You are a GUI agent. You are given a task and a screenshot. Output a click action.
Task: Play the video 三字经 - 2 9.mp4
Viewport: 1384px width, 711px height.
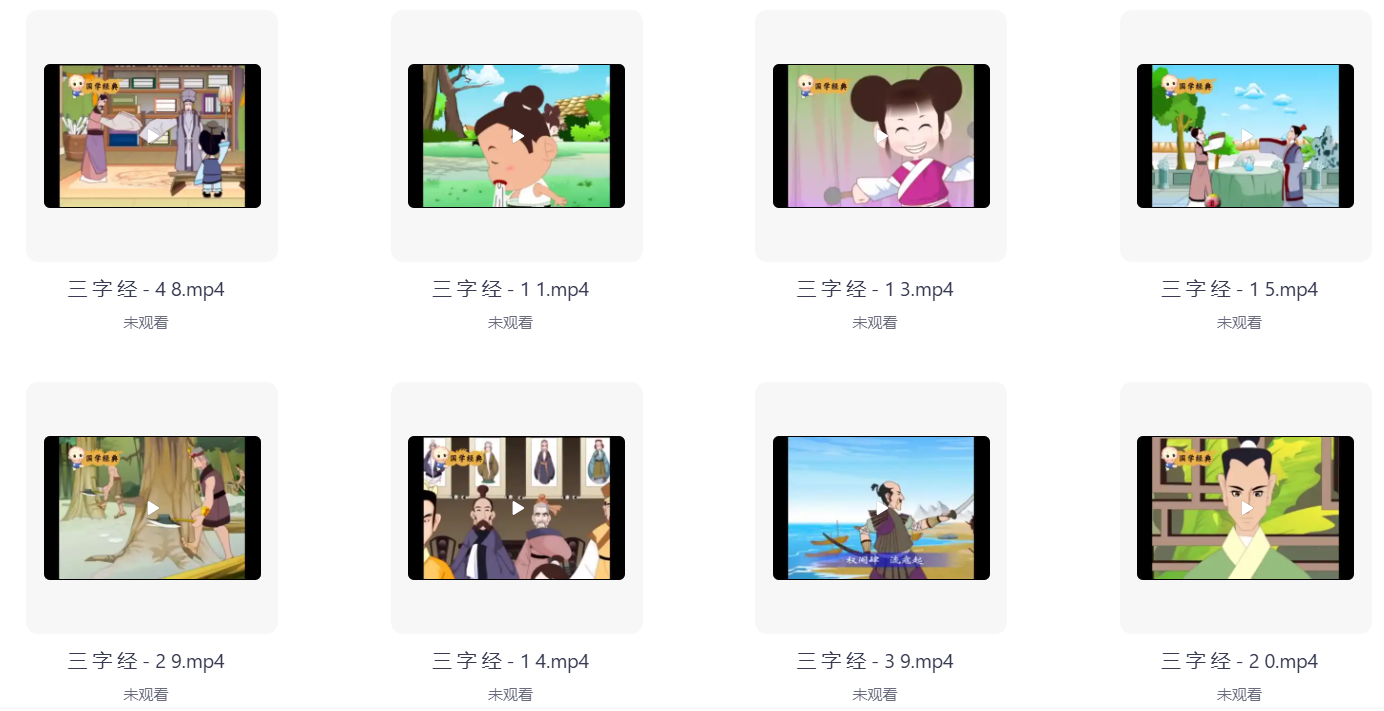pos(152,508)
